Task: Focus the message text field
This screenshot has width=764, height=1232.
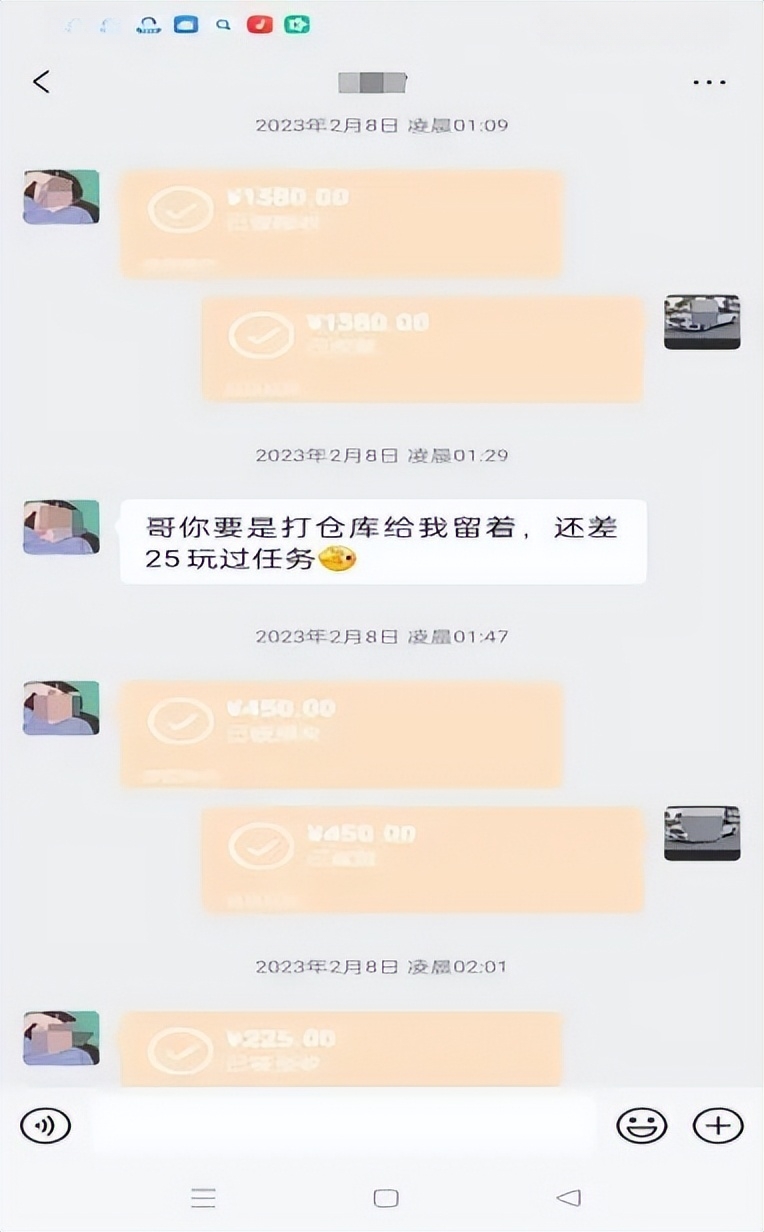Action: click(x=344, y=1125)
